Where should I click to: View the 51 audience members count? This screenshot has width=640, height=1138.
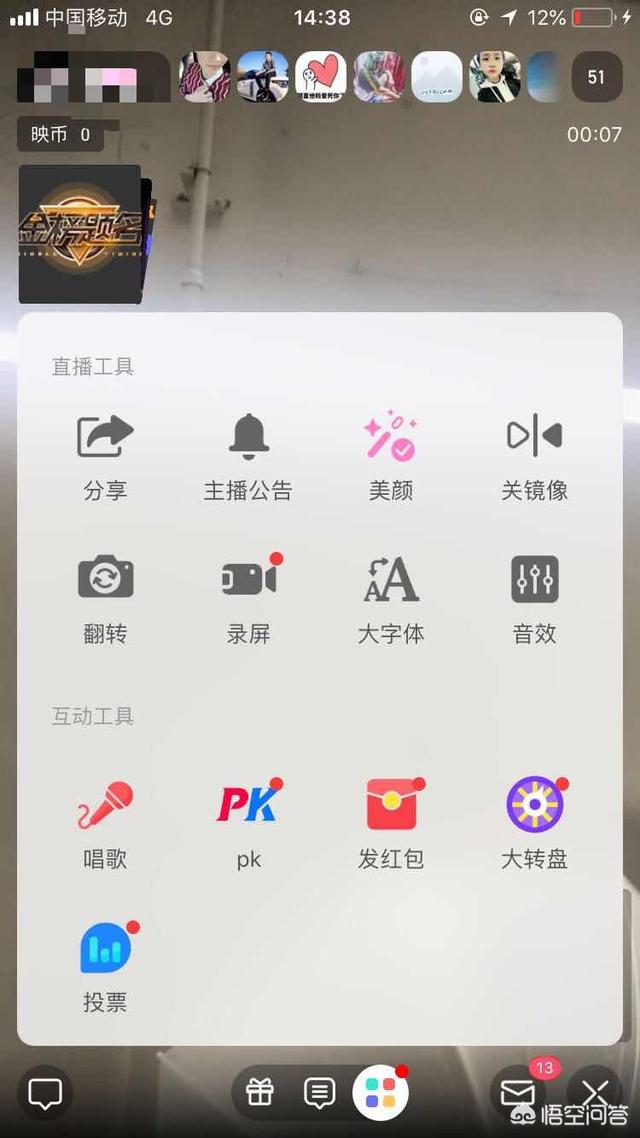(596, 77)
